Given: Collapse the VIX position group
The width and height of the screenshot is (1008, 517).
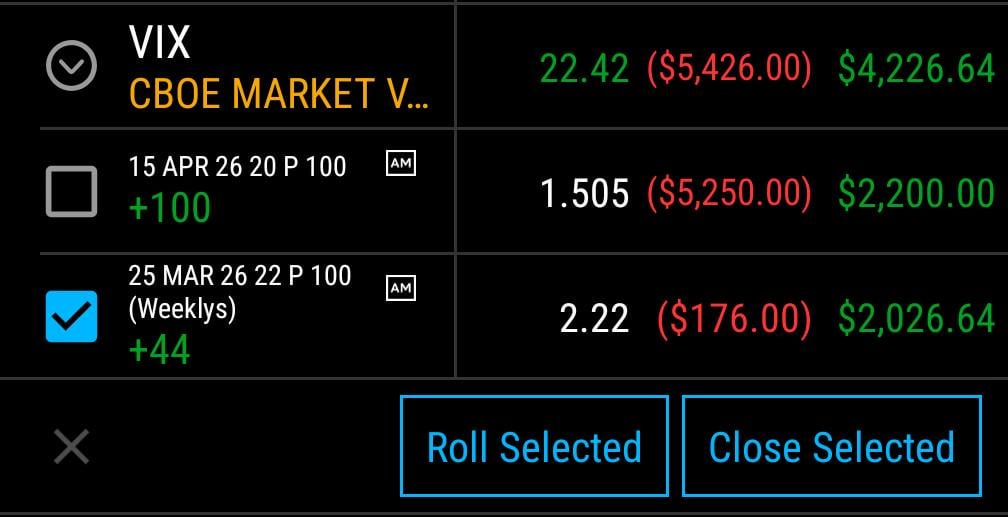Looking at the screenshot, I should click(x=72, y=67).
